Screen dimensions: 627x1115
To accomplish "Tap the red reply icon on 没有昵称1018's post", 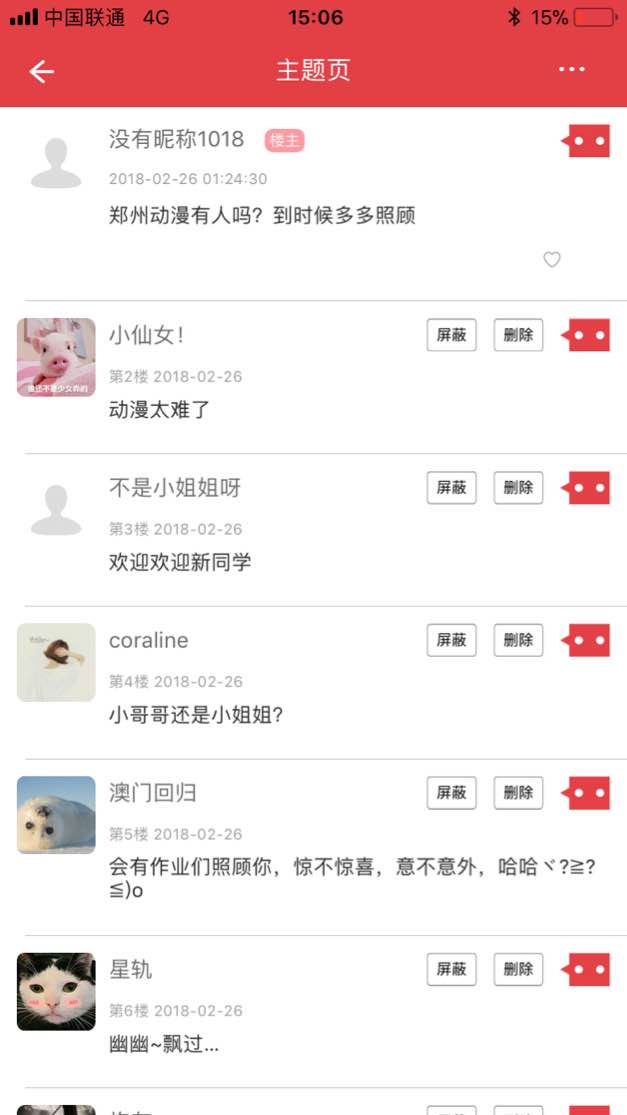I will [x=588, y=141].
